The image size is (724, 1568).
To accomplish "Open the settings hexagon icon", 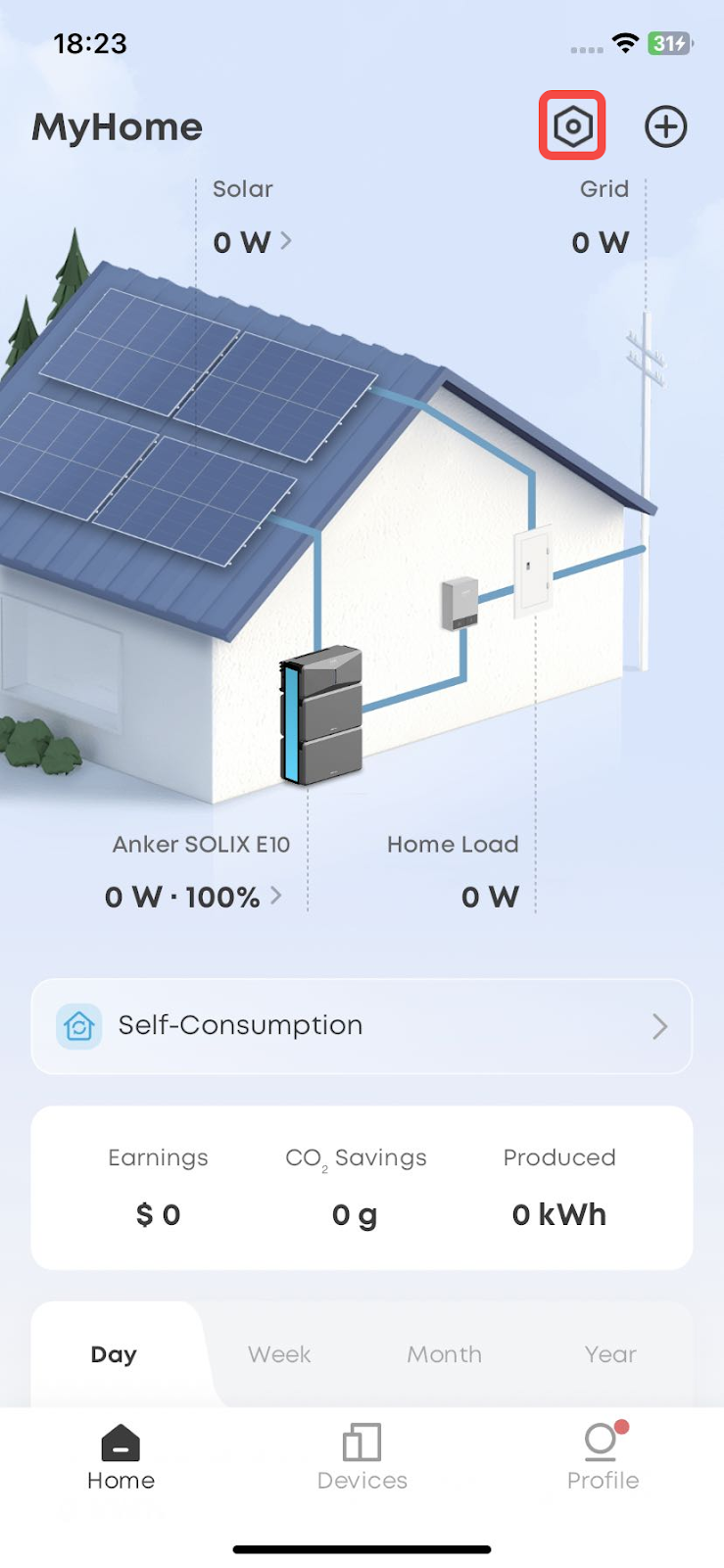I will (572, 126).
